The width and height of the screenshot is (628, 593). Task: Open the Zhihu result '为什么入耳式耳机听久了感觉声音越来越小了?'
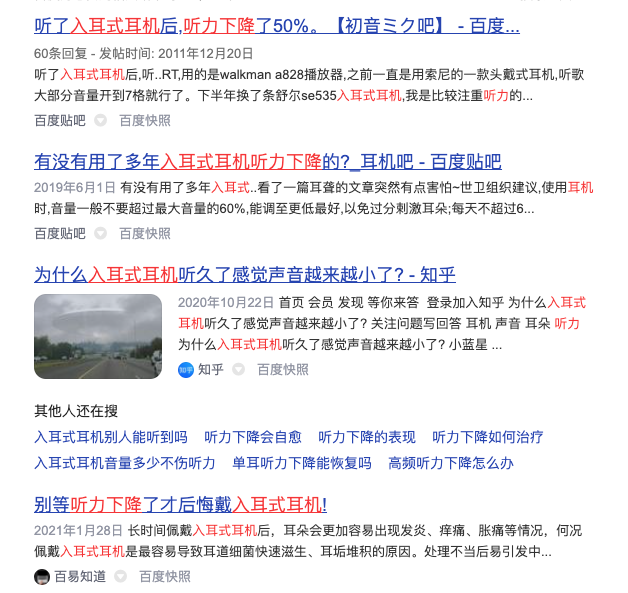point(245,275)
